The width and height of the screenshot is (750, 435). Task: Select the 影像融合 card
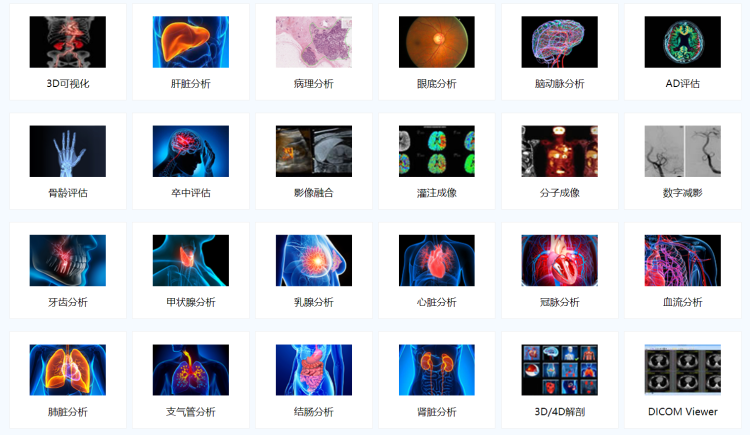314,161
